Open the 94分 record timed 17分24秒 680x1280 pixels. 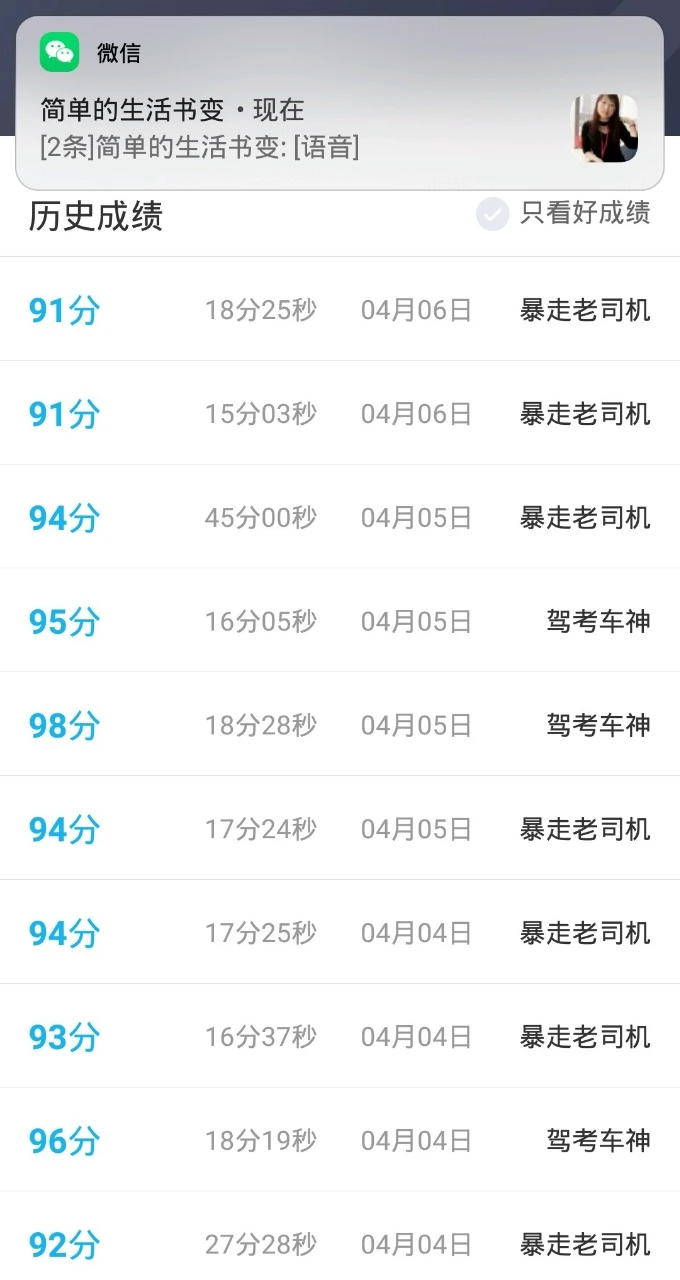pos(340,828)
